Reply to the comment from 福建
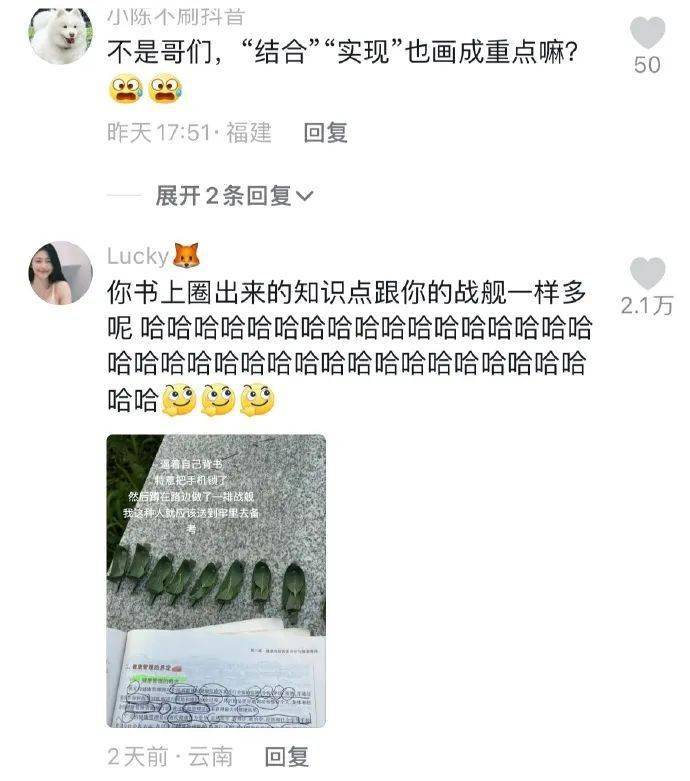The height and width of the screenshot is (781, 690). pos(326,133)
